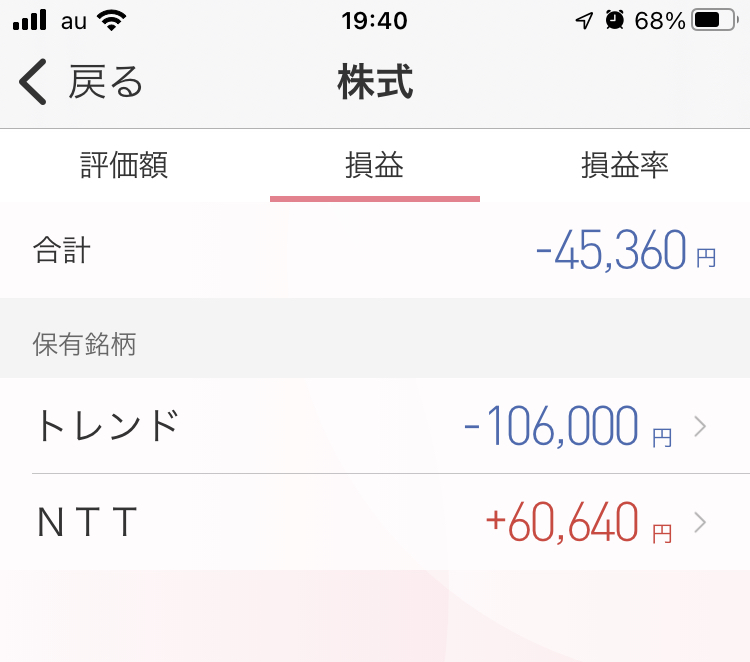750x662 pixels.
Task: Go back with the 戻る button
Action: (x=82, y=83)
